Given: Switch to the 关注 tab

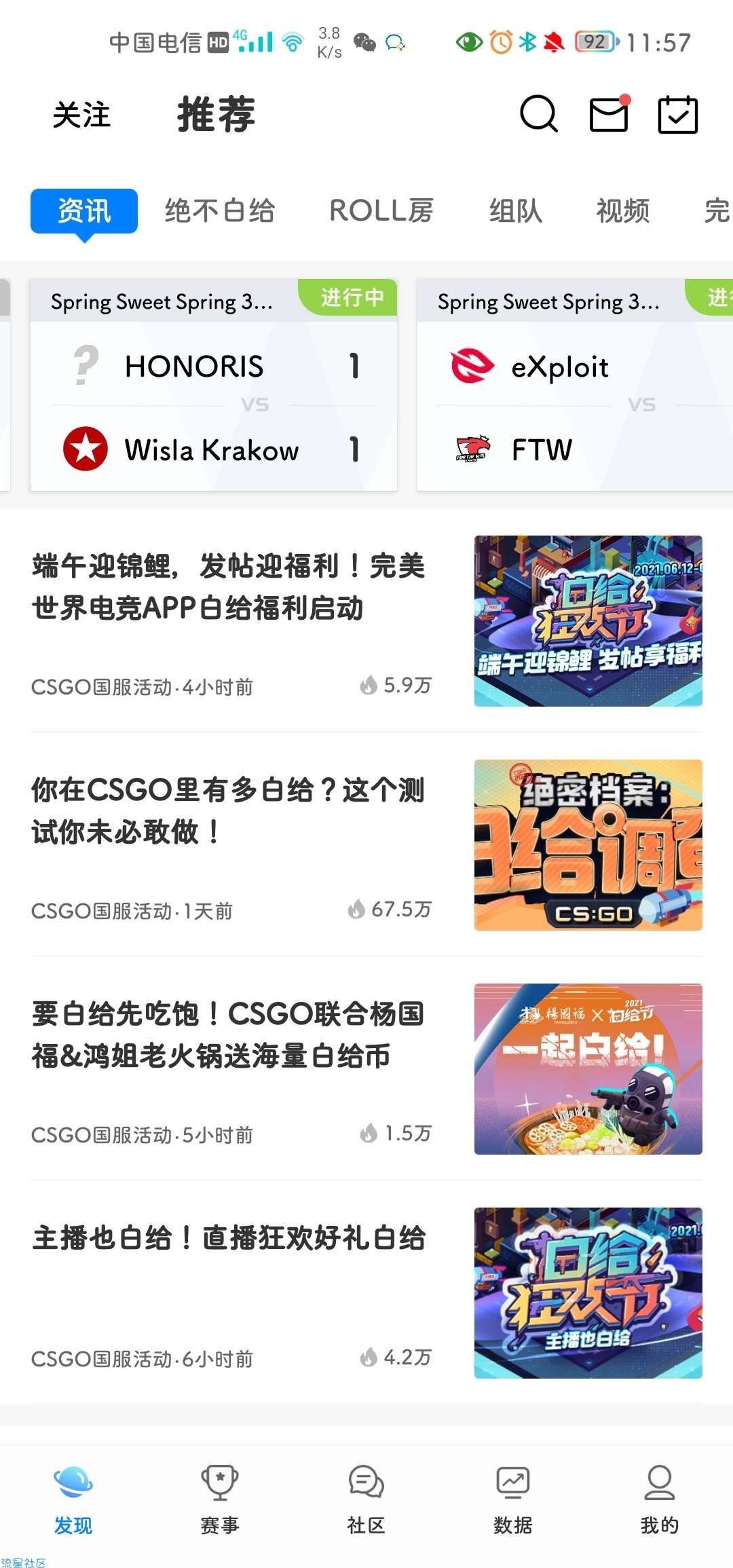Looking at the screenshot, I should [x=81, y=115].
